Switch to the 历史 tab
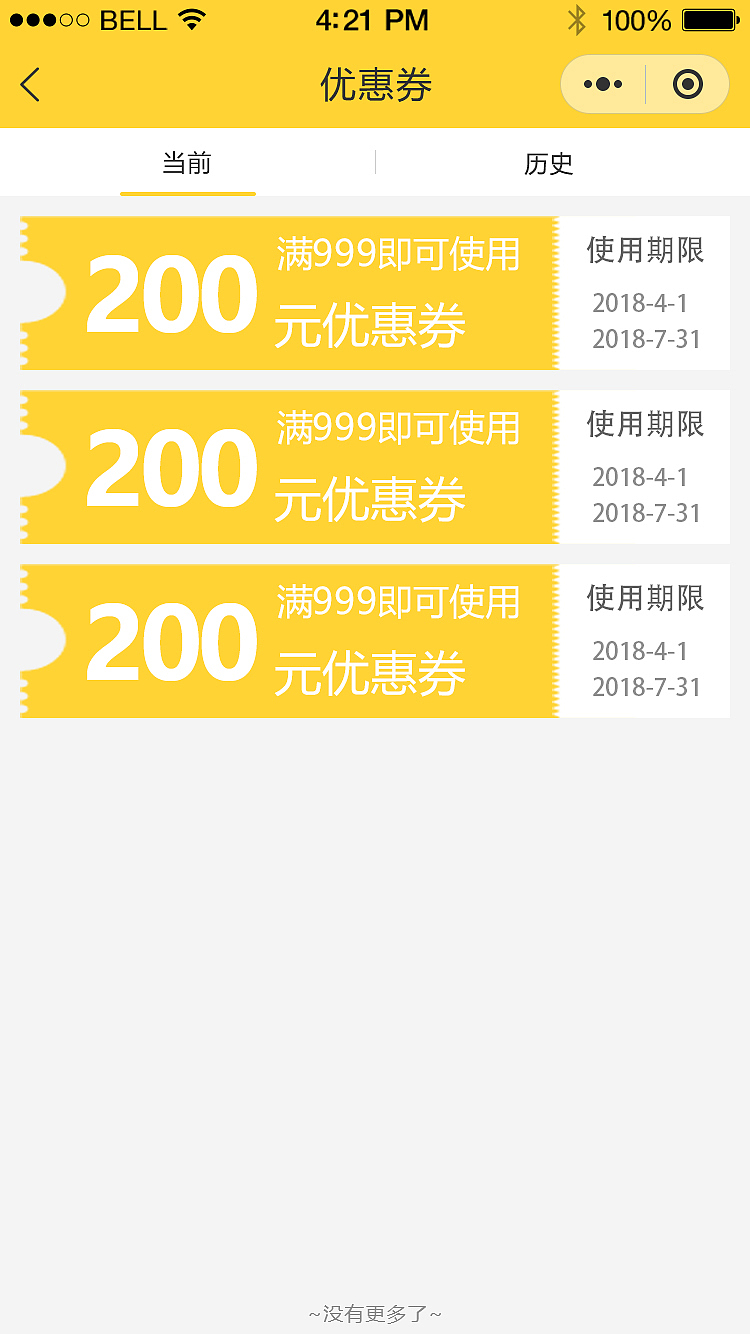750x1334 pixels. [548, 163]
